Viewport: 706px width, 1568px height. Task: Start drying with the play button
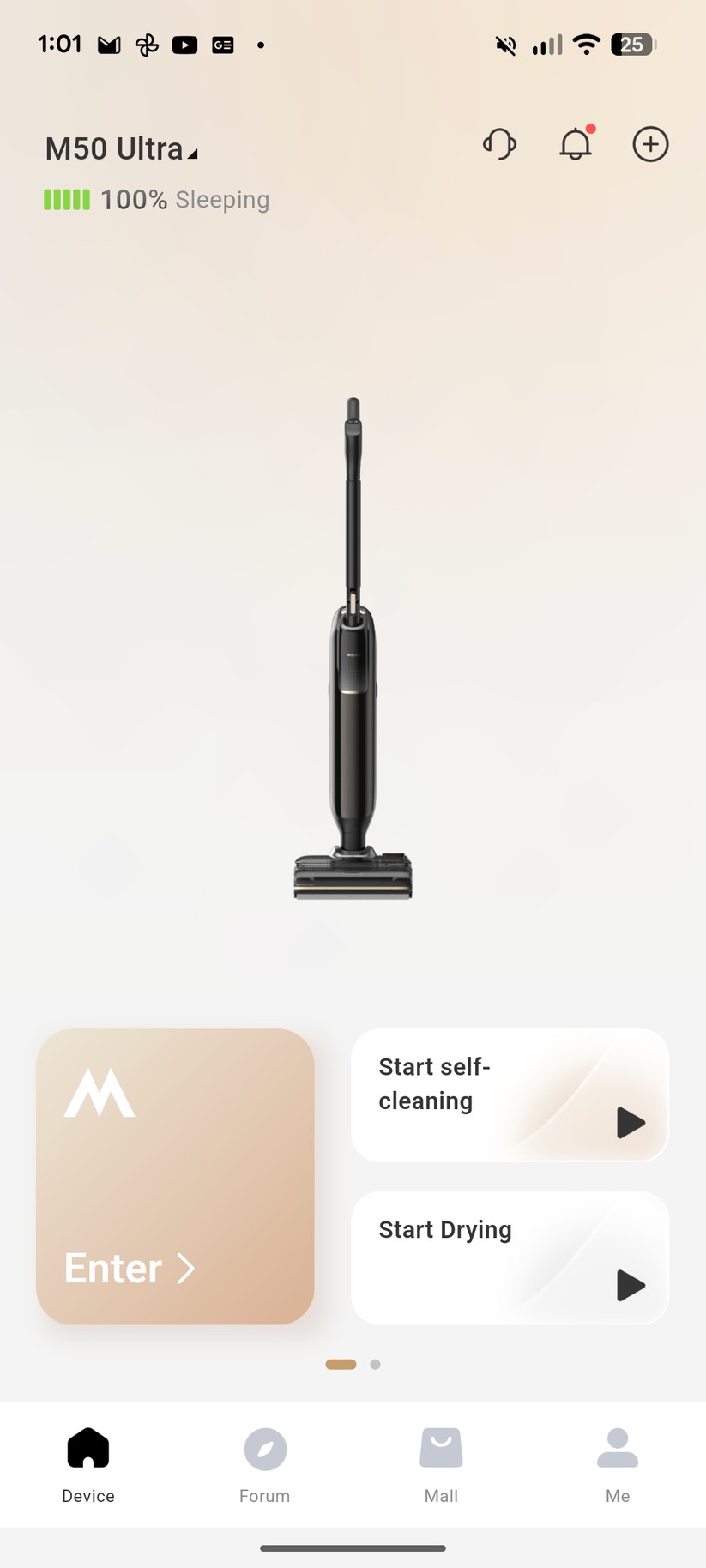pyautogui.click(x=631, y=1285)
